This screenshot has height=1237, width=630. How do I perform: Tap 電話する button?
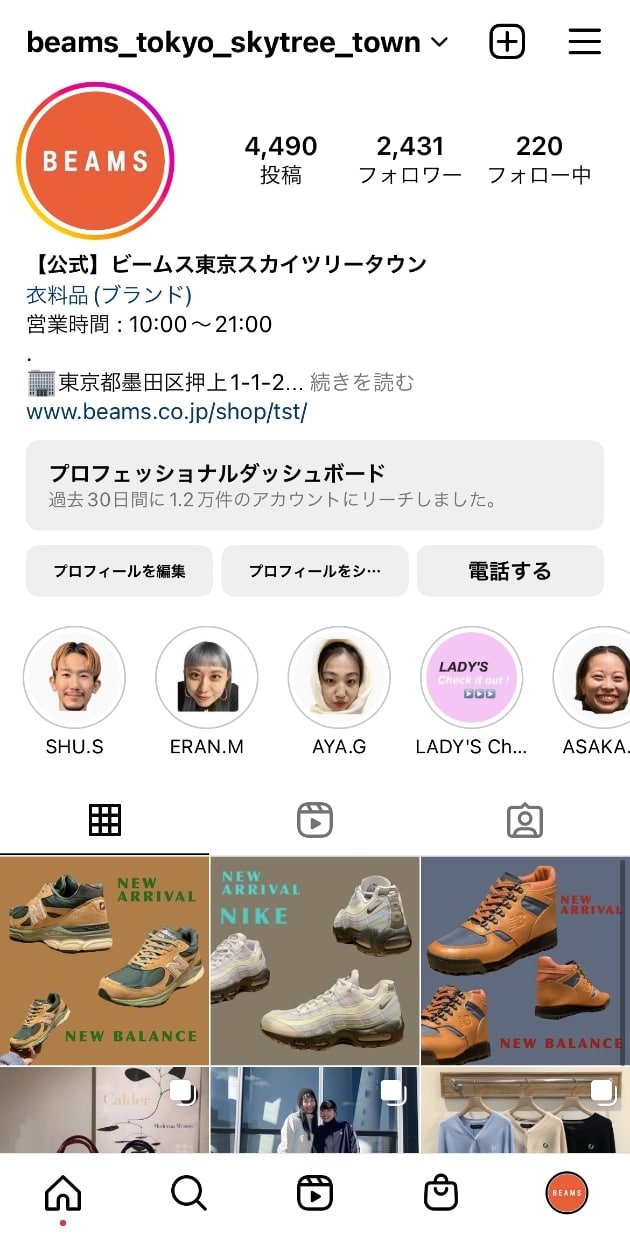point(510,571)
